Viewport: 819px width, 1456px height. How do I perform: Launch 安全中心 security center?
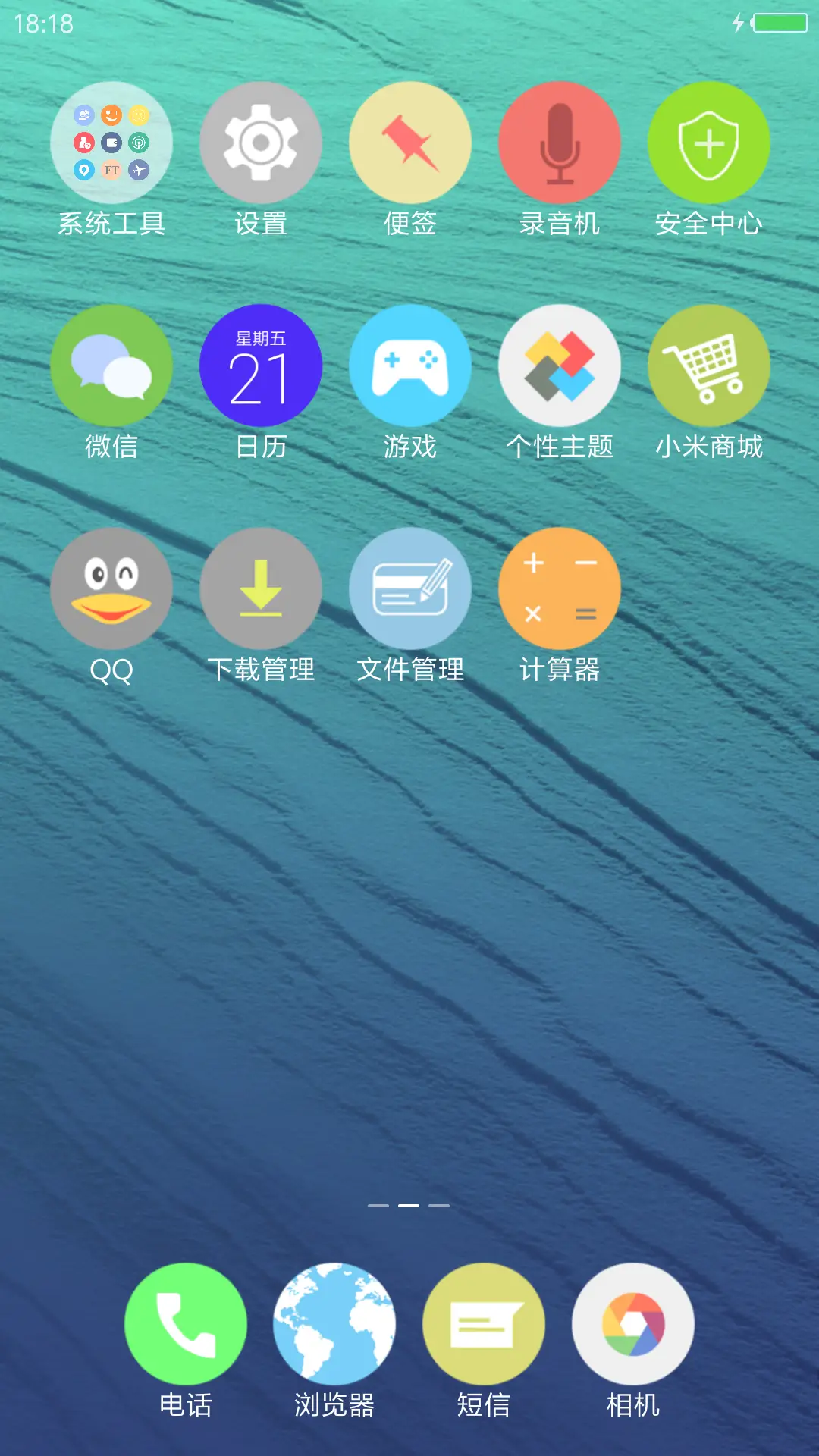pyautogui.click(x=709, y=143)
